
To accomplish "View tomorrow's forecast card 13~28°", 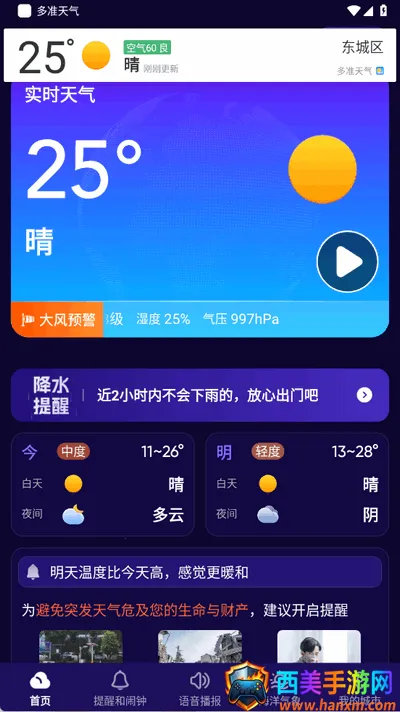I will coord(297,485).
